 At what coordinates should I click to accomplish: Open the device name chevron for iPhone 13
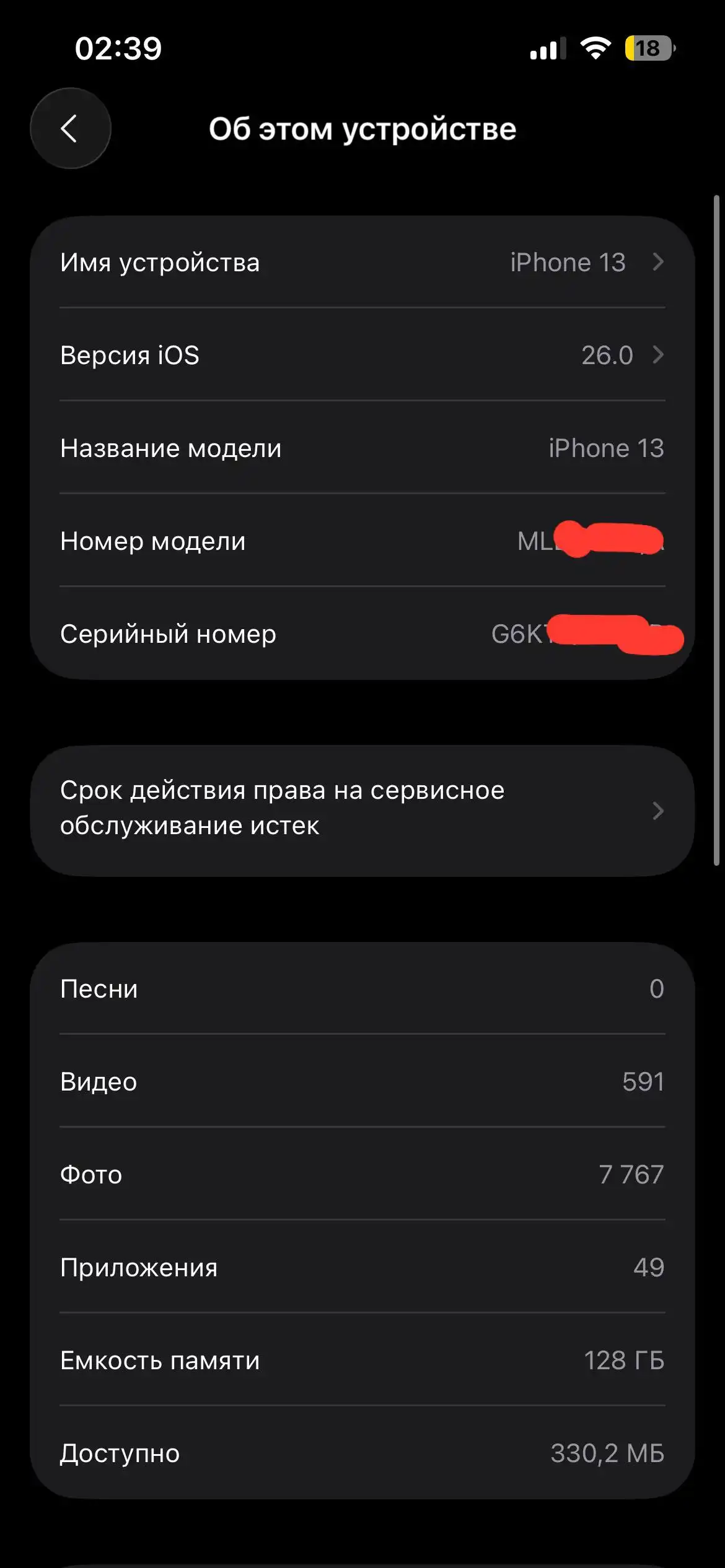[658, 262]
